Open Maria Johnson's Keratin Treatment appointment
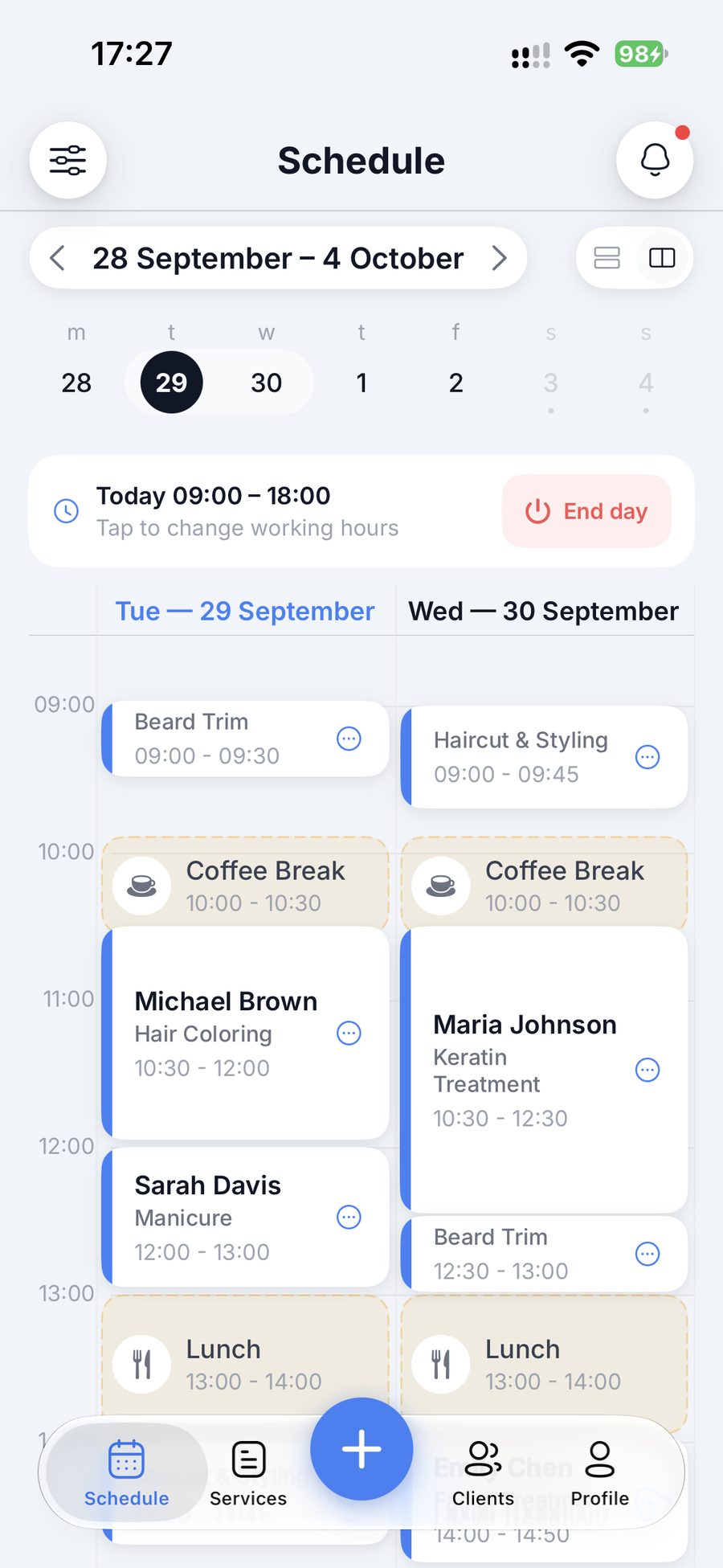Viewport: 723px width, 1568px height. point(545,1070)
